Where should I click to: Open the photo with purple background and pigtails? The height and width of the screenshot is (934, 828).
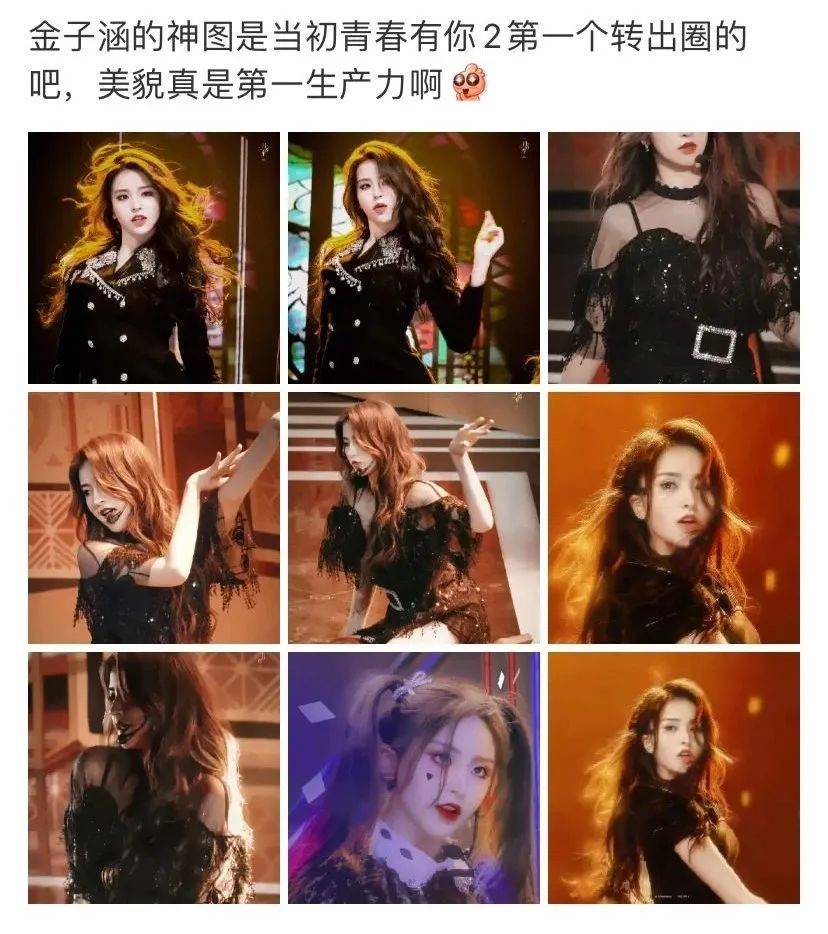tap(413, 777)
